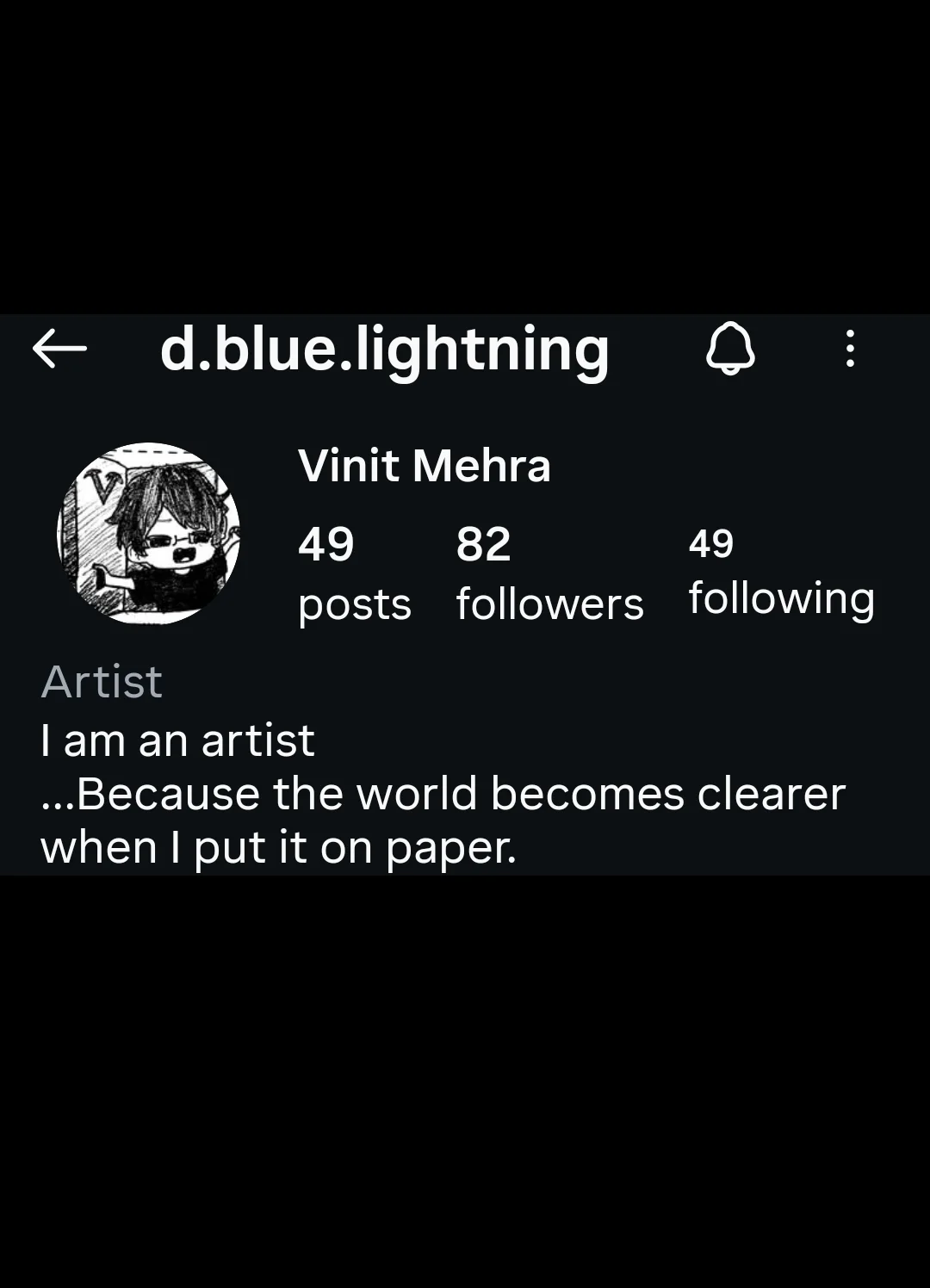Tap the 49 posts counter
This screenshot has height=1288, width=930.
[x=354, y=573]
